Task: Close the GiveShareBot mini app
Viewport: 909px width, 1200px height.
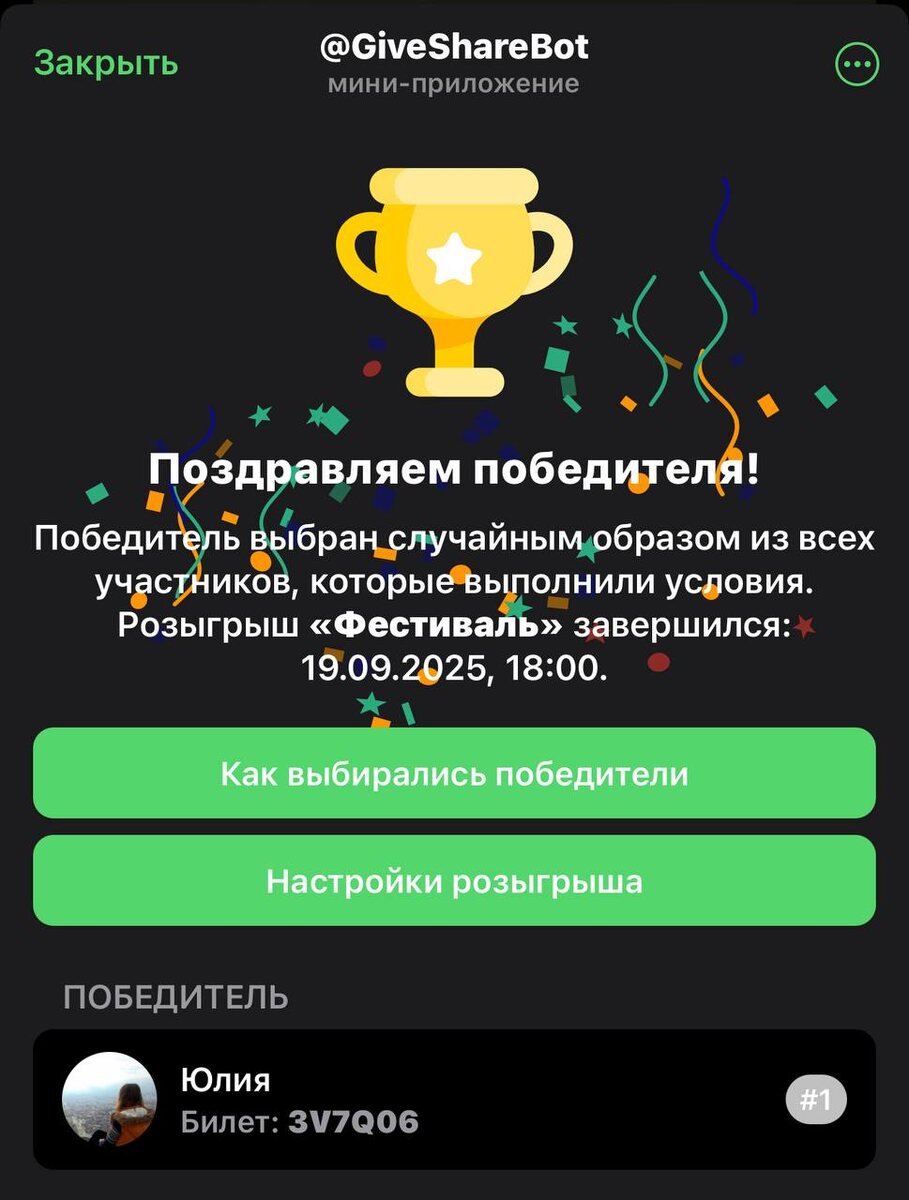Action: (x=106, y=63)
